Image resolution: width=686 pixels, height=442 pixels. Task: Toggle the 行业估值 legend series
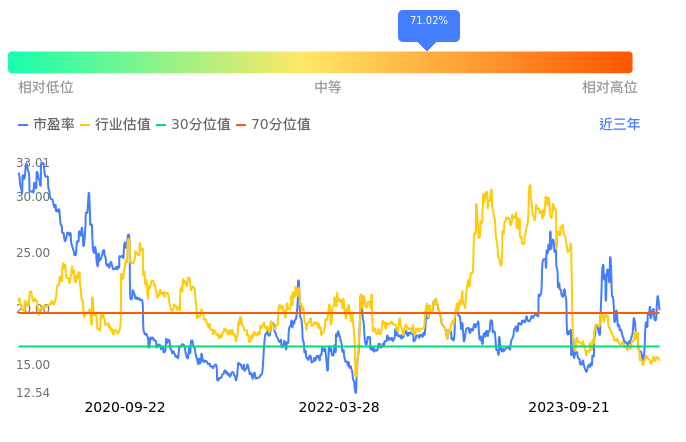(x=116, y=124)
